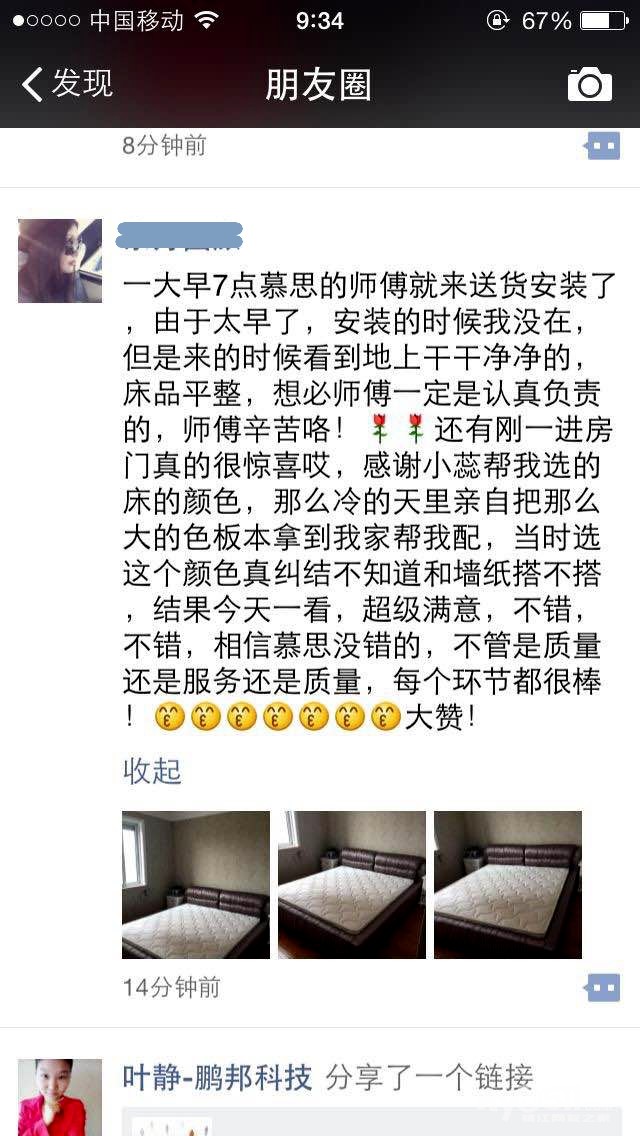The width and height of the screenshot is (640, 1136).
Task: Open the first bed photo with window
Action: tap(196, 885)
